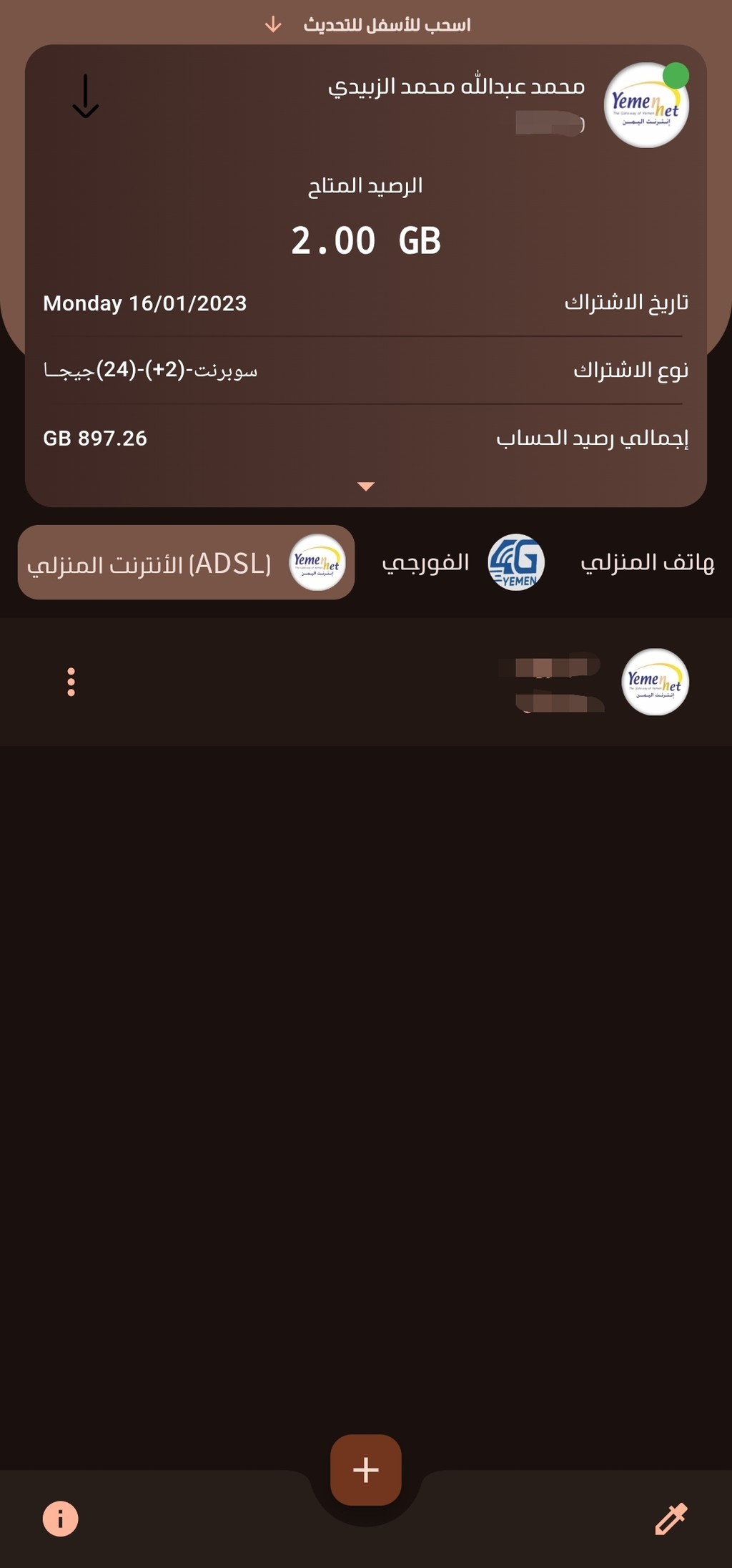Open the info icon in the bottom bar
Viewport: 732px width, 1568px height.
61,1518
